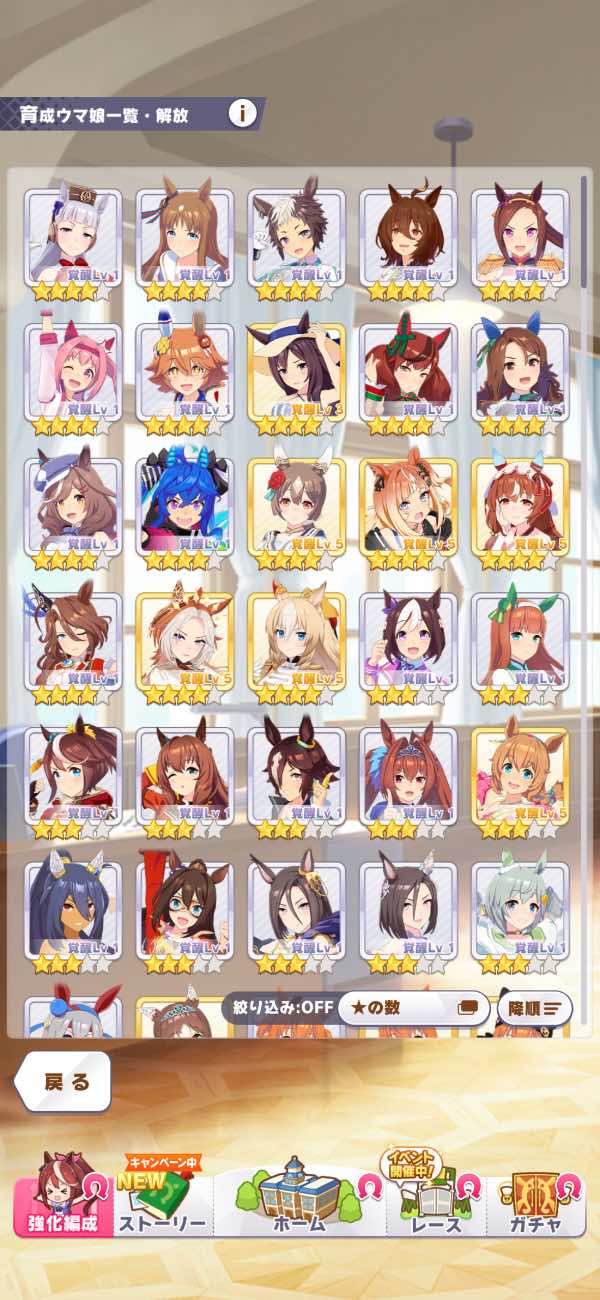Select the girl with a red rose in hair
Screen dimensions: 600x1300
[x=296, y=511]
